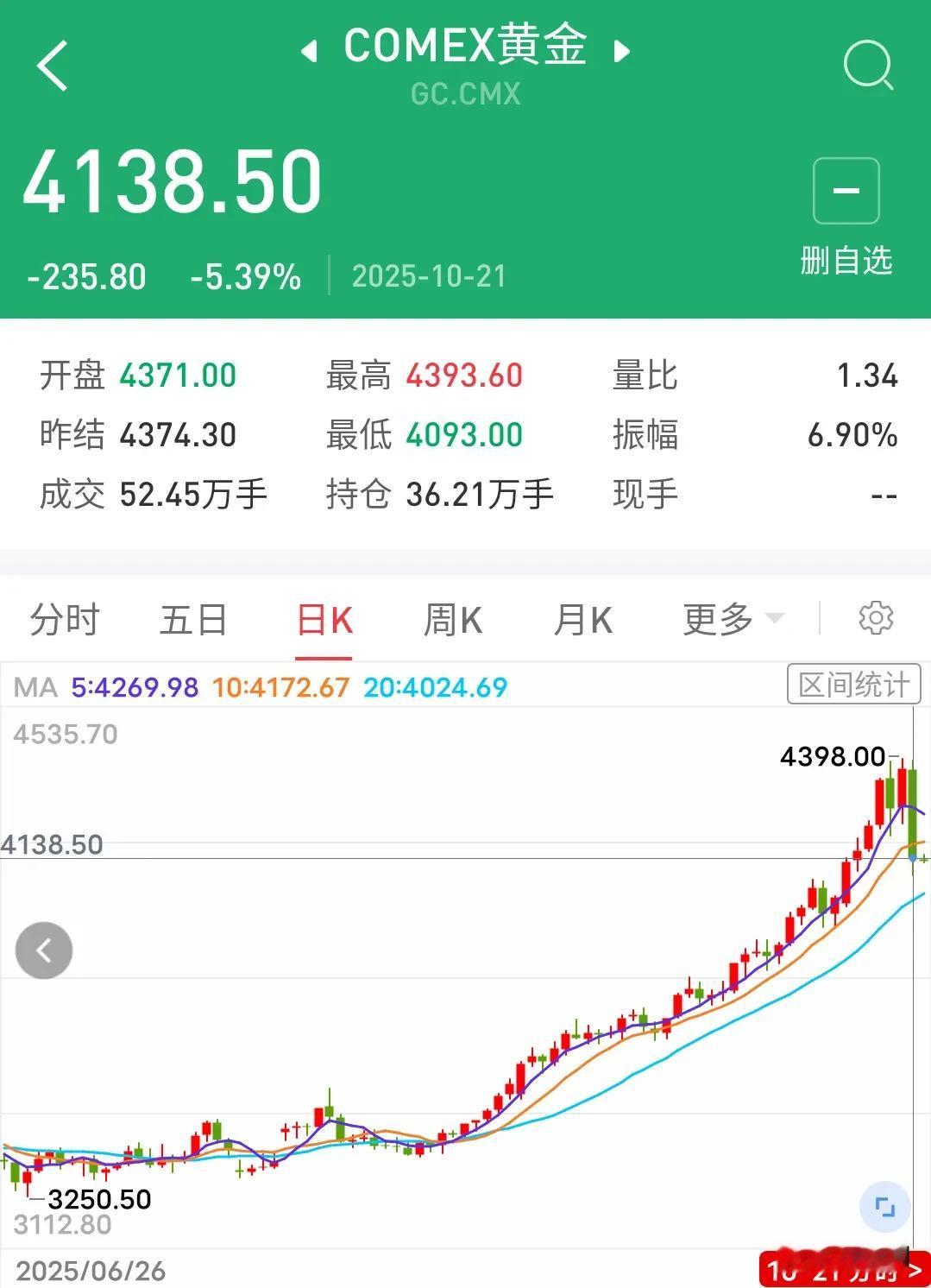Expand the chart to fullscreen

pyautogui.click(x=884, y=1206)
